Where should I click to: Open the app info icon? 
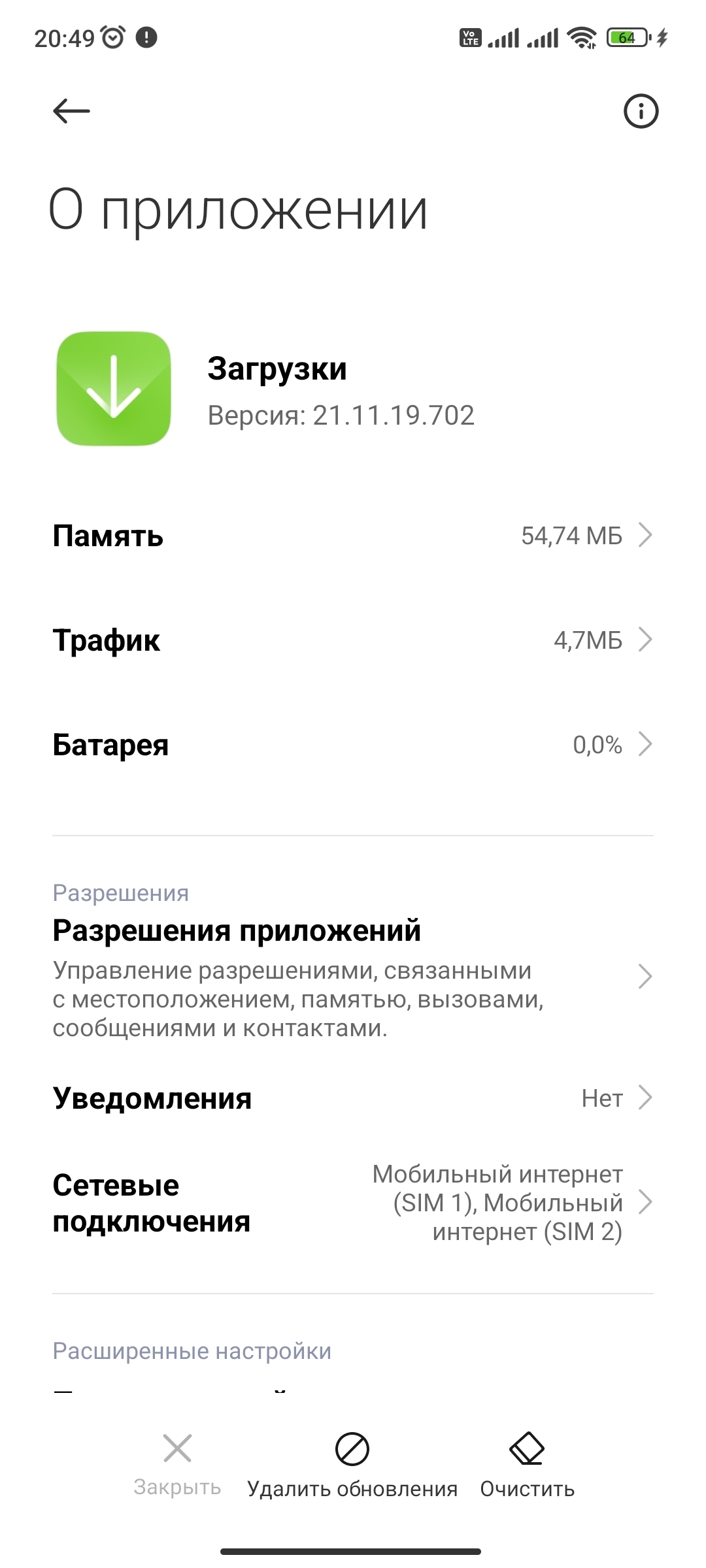click(x=641, y=111)
